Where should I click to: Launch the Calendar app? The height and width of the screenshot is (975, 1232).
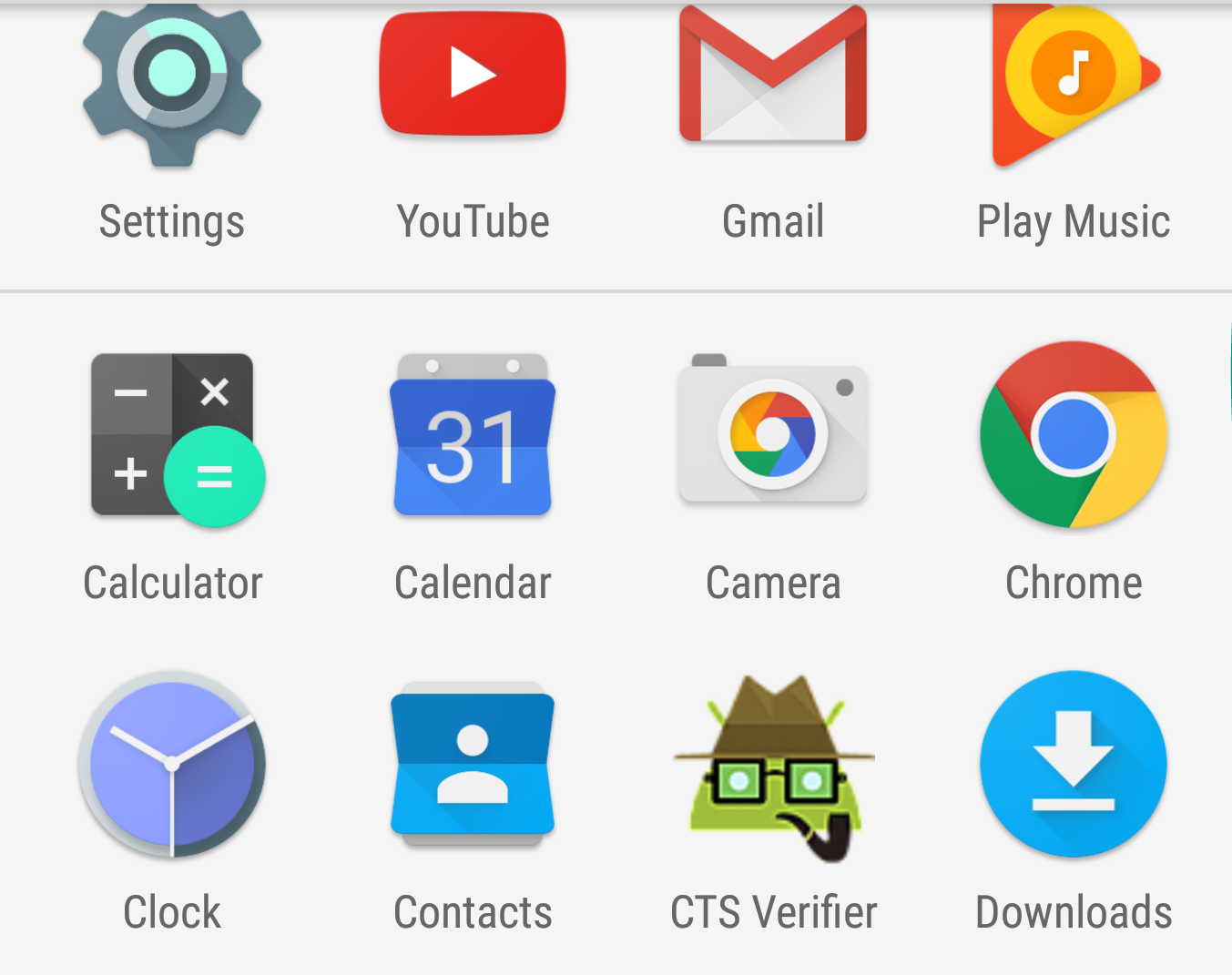coord(473,437)
